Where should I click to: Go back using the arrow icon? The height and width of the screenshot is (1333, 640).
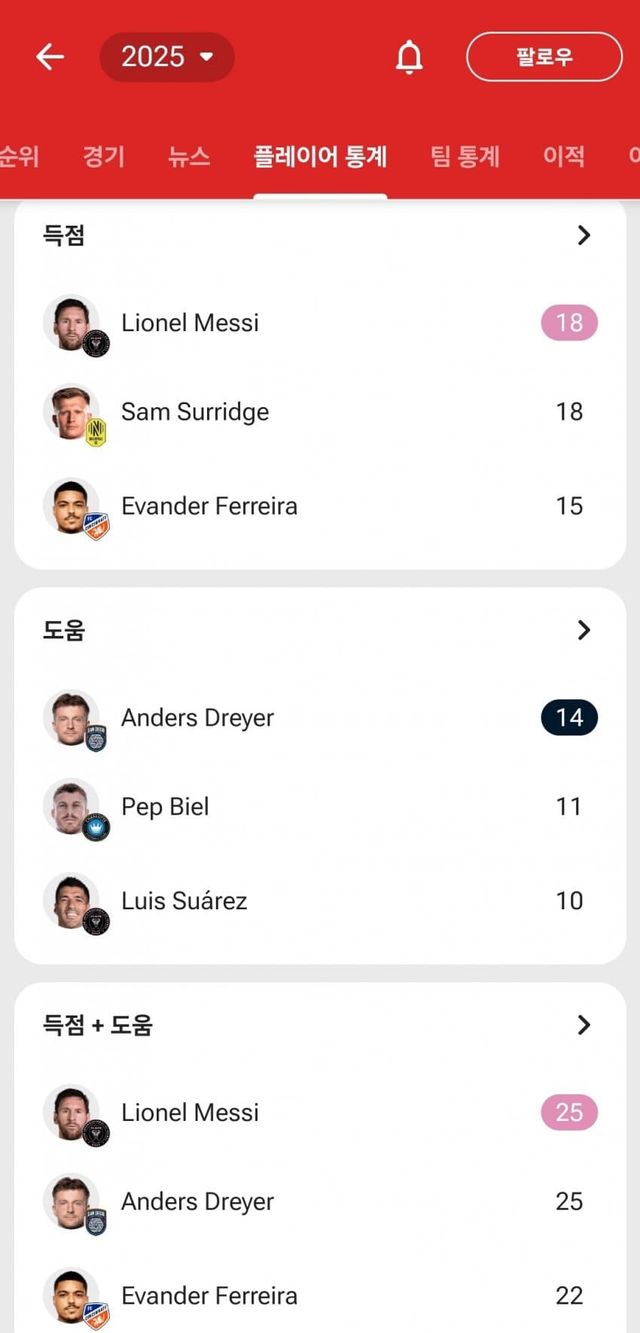[x=50, y=57]
